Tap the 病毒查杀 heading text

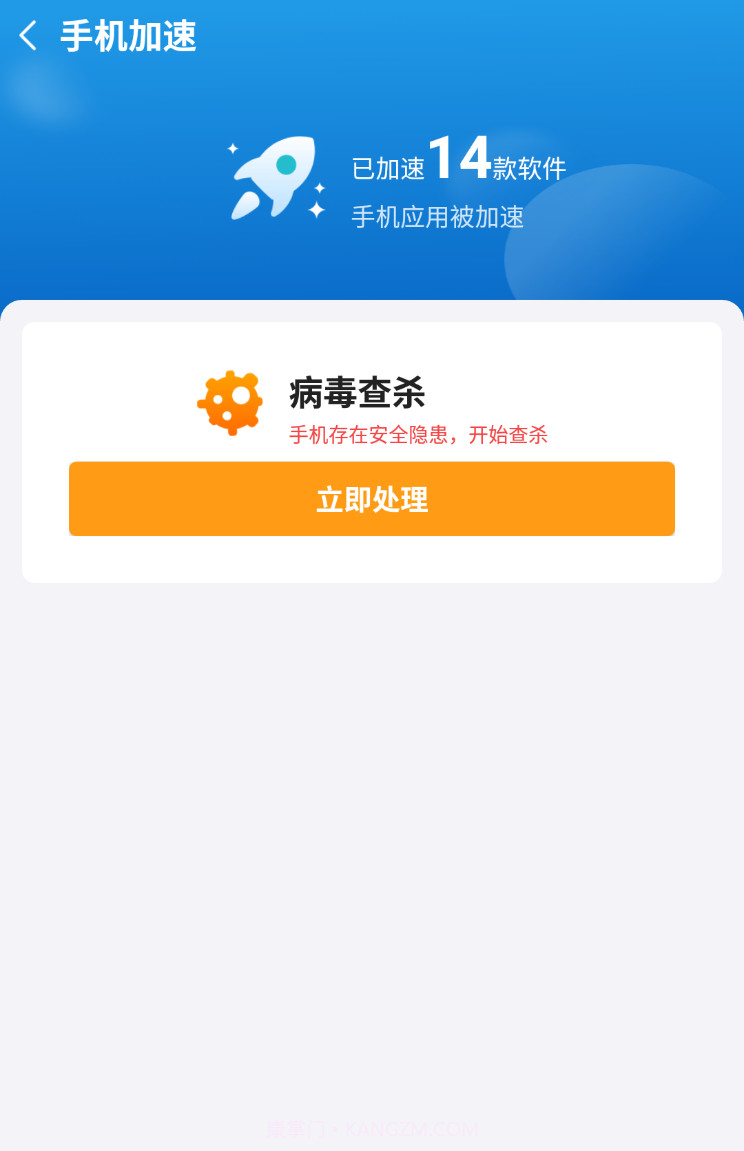click(355, 394)
